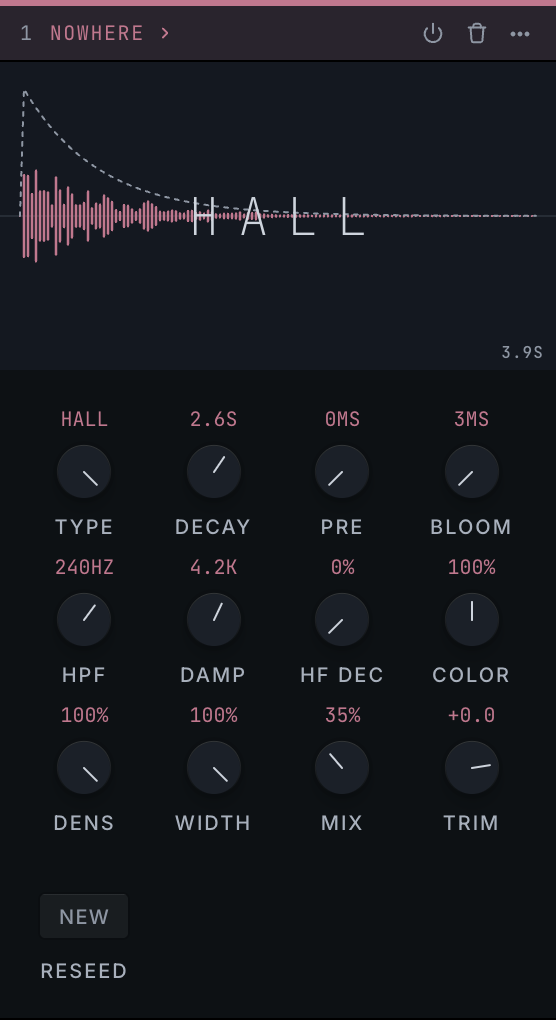Tap the PRE delay knob
This screenshot has height=1020, width=556.
point(342,472)
